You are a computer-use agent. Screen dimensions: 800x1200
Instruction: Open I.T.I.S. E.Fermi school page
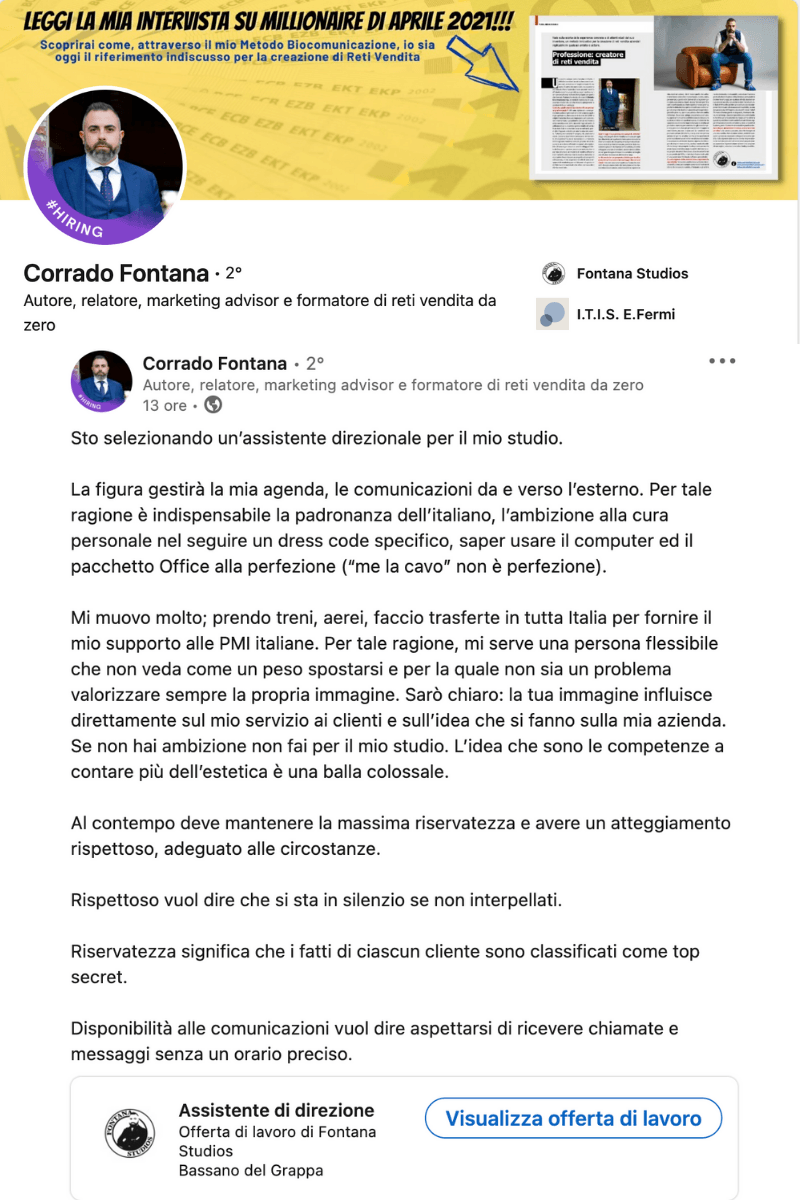pyautogui.click(x=625, y=314)
